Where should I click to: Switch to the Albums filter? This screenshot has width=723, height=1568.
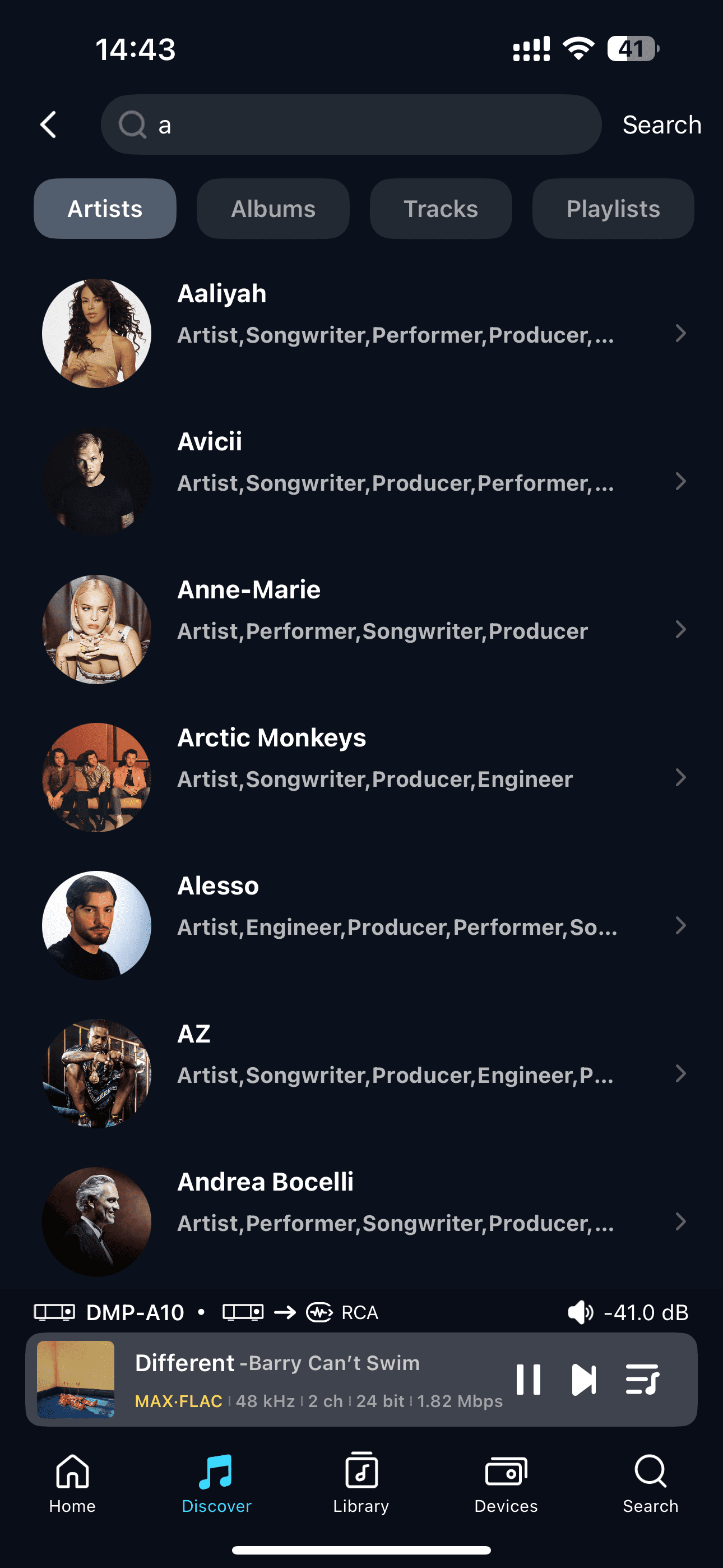pos(272,209)
